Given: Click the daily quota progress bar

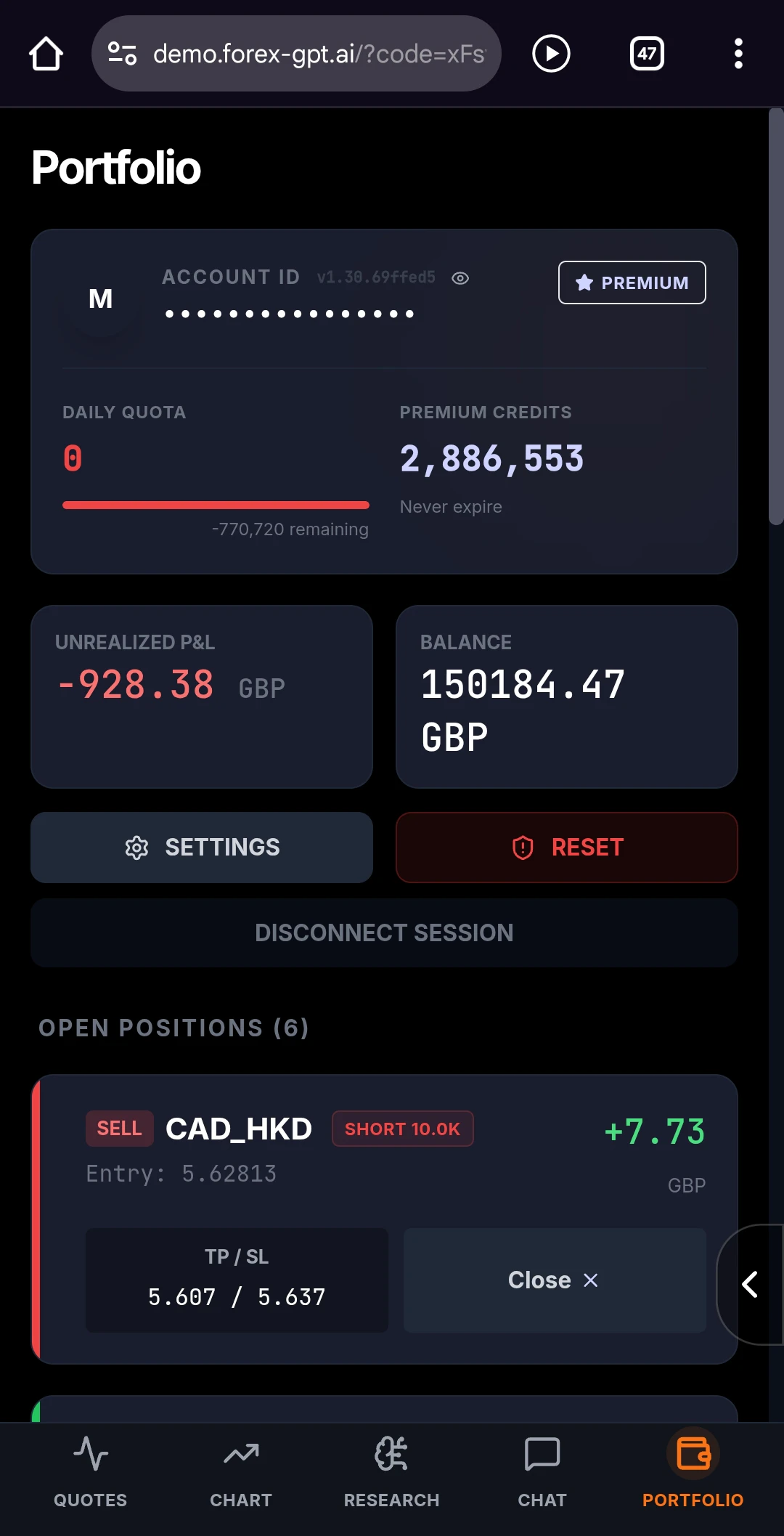Looking at the screenshot, I should (216, 505).
